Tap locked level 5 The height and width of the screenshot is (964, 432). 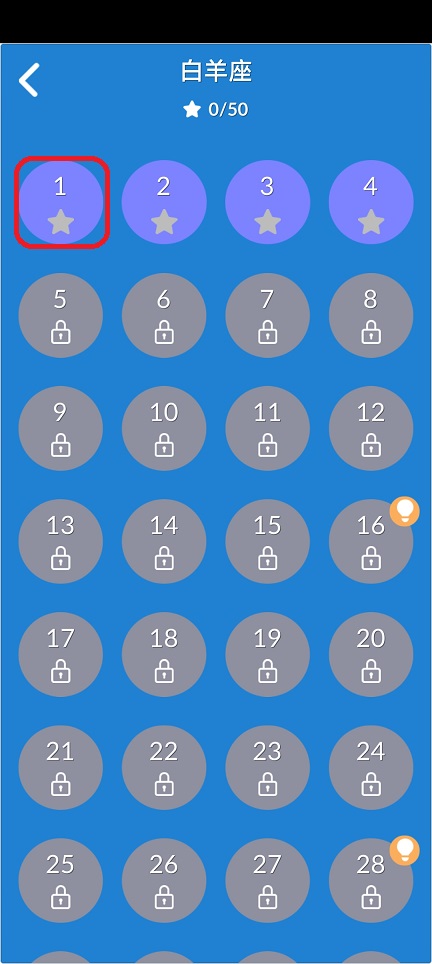[x=61, y=315]
